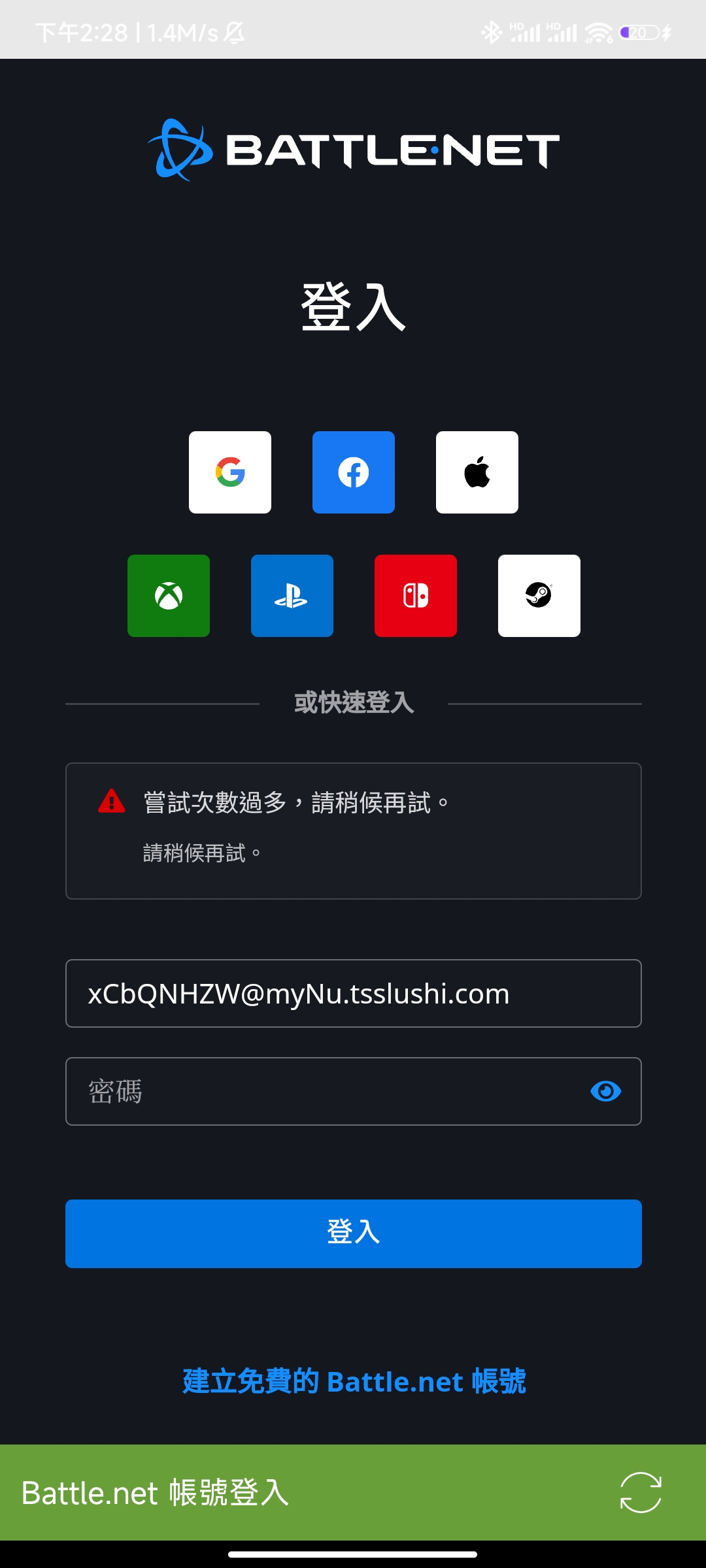This screenshot has width=706, height=1568.
Task: Sign in with PlayStation
Action: [292, 596]
